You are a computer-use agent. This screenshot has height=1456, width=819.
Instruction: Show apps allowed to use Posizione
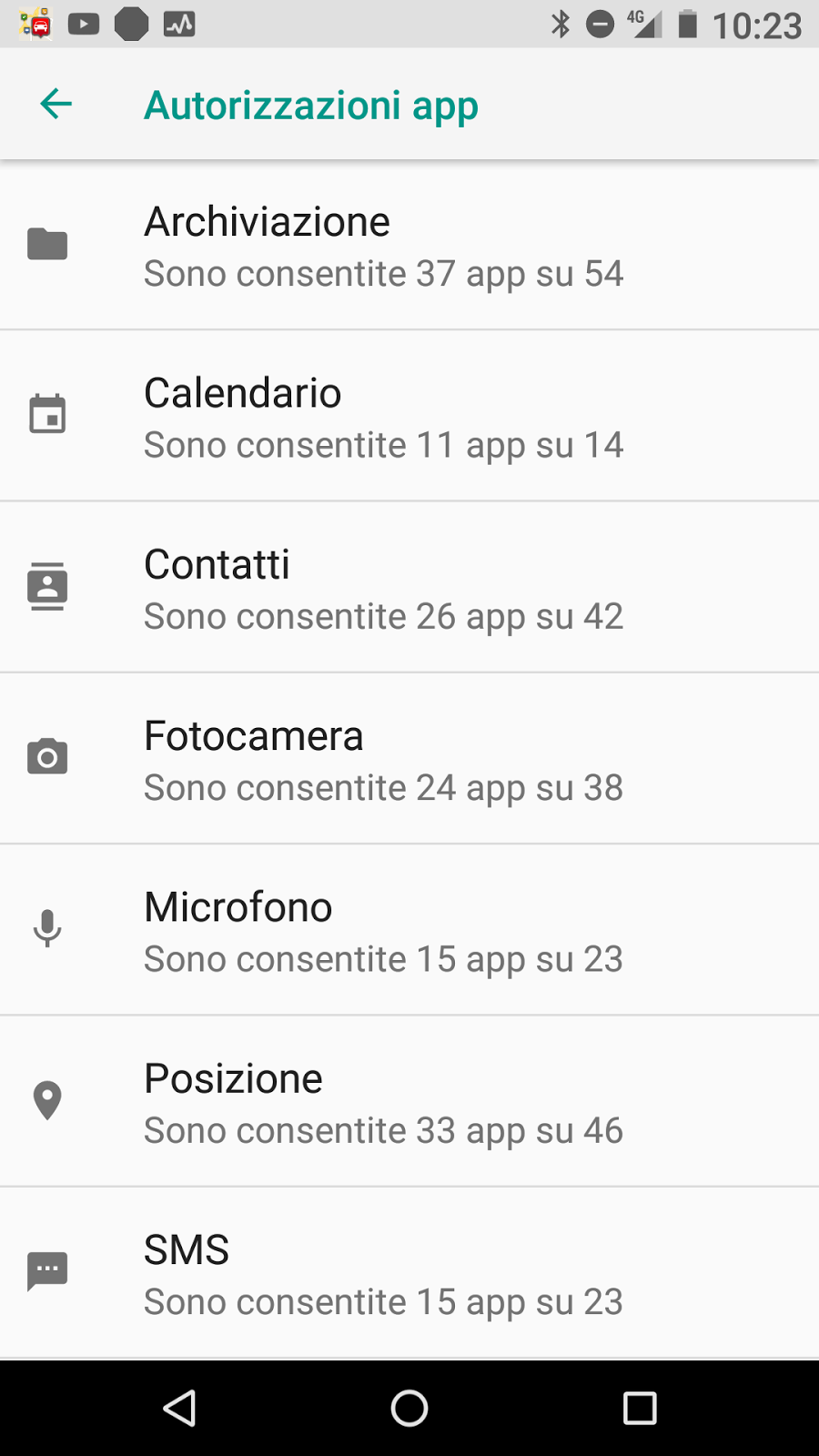coord(409,1102)
